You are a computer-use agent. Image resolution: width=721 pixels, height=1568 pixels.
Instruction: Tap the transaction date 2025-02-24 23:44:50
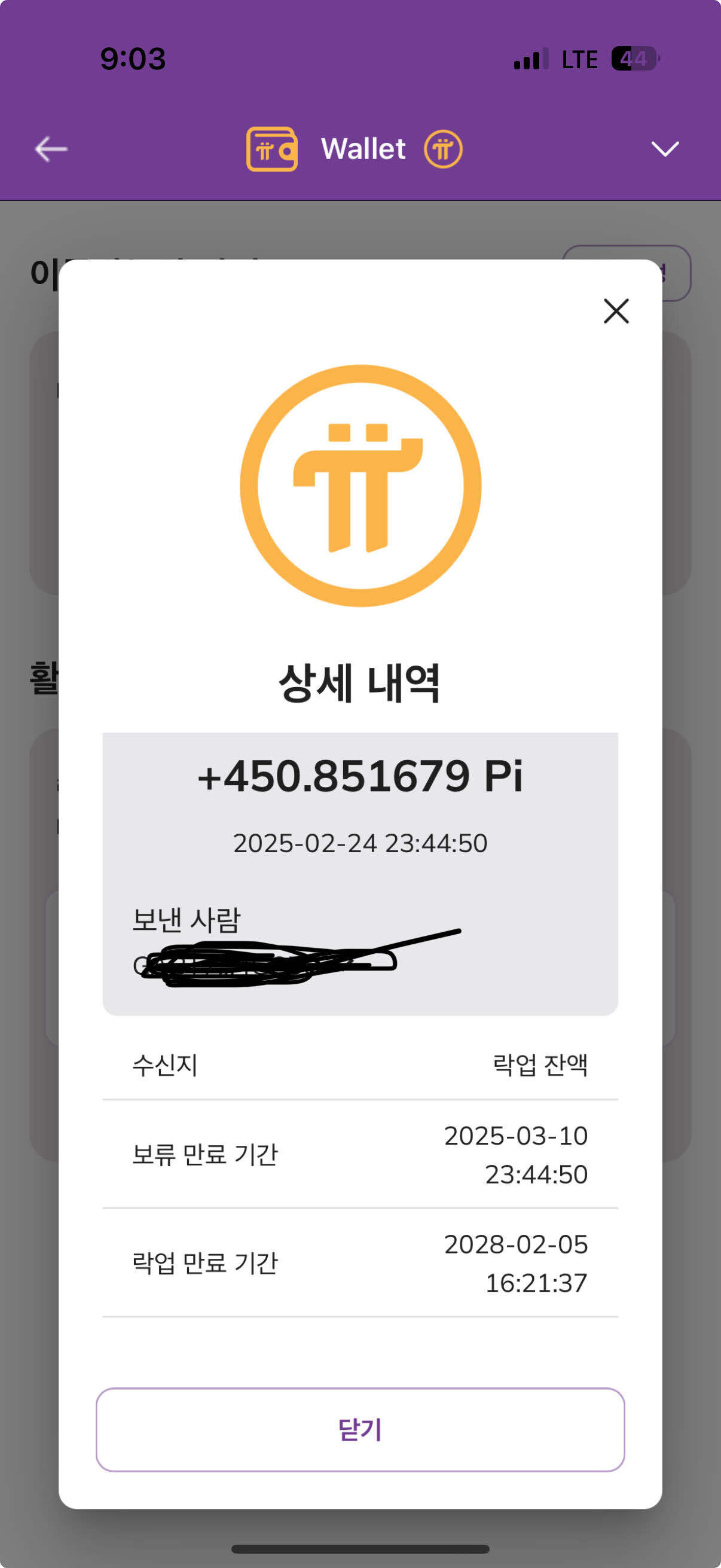click(360, 844)
